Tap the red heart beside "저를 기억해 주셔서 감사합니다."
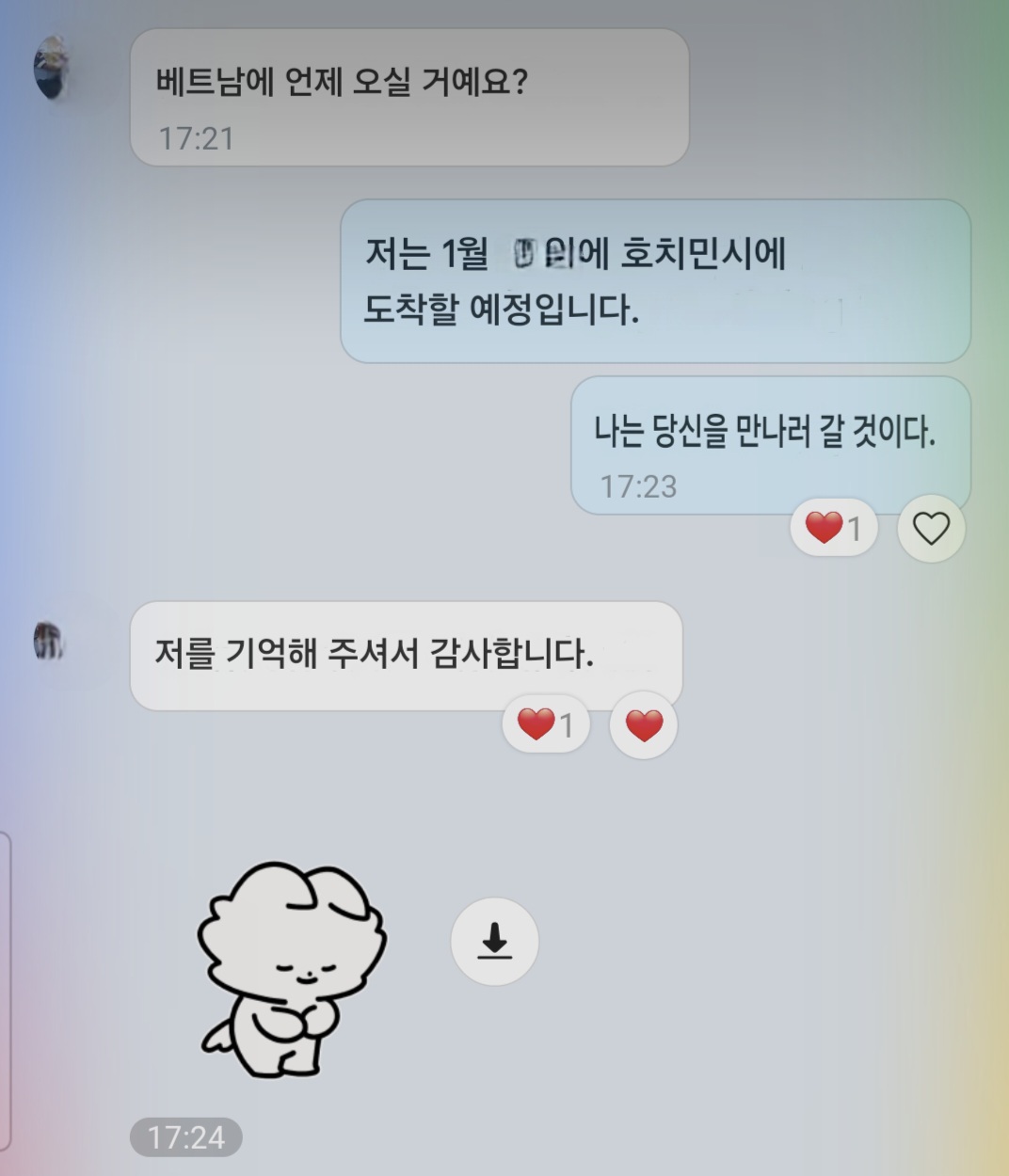The height and width of the screenshot is (1176, 1009). (x=644, y=725)
